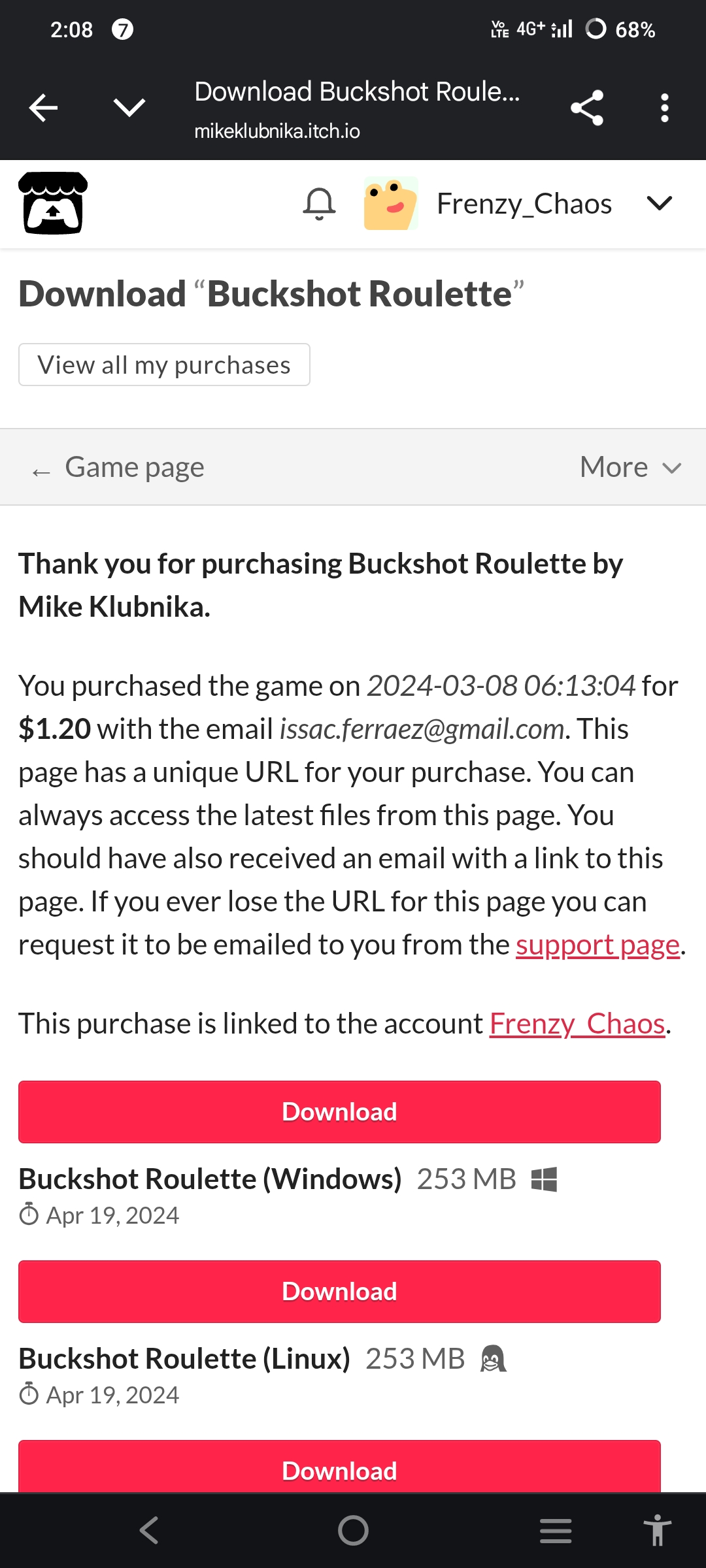Viewport: 706px width, 1568px height.
Task: Go back to the Game page
Action: 118,467
